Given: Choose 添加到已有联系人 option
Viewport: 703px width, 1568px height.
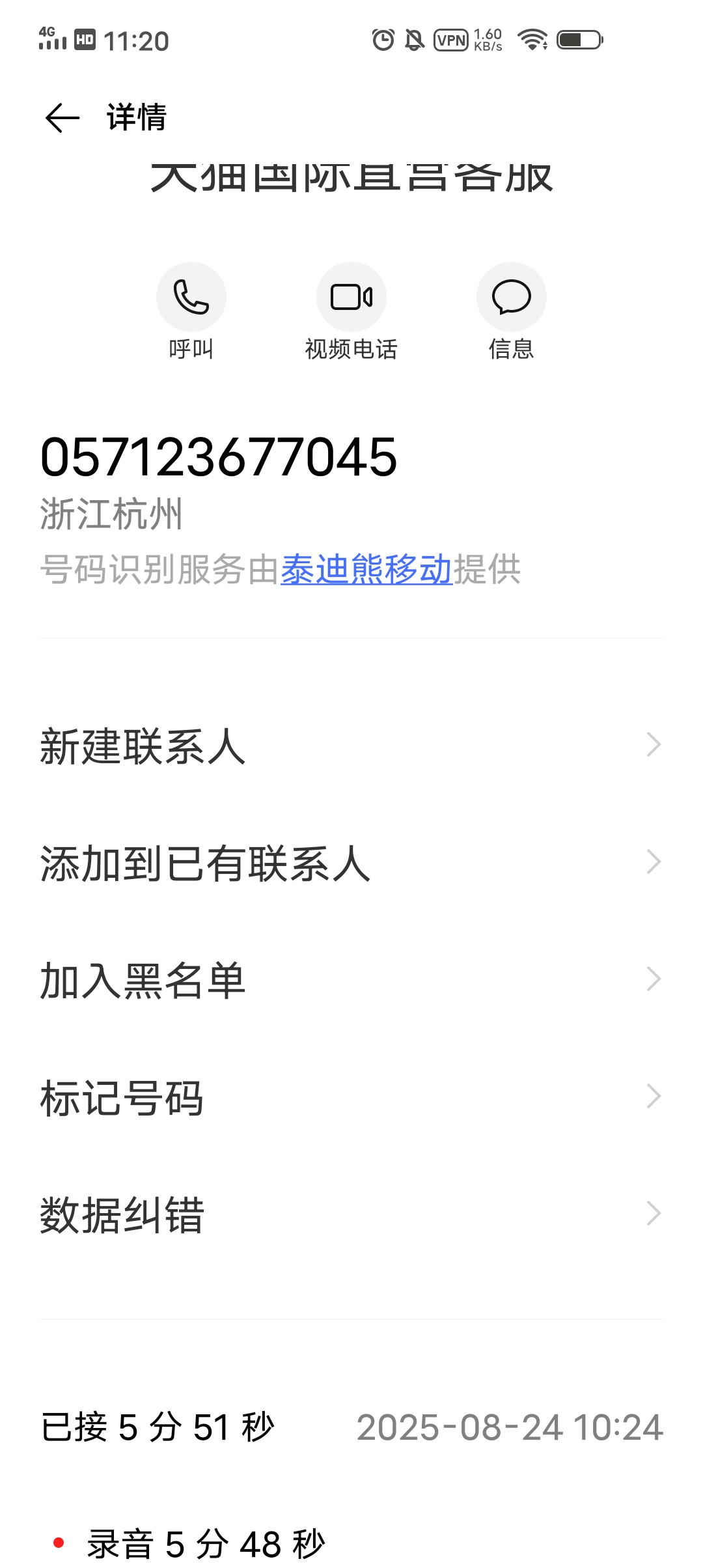Looking at the screenshot, I should click(x=351, y=863).
